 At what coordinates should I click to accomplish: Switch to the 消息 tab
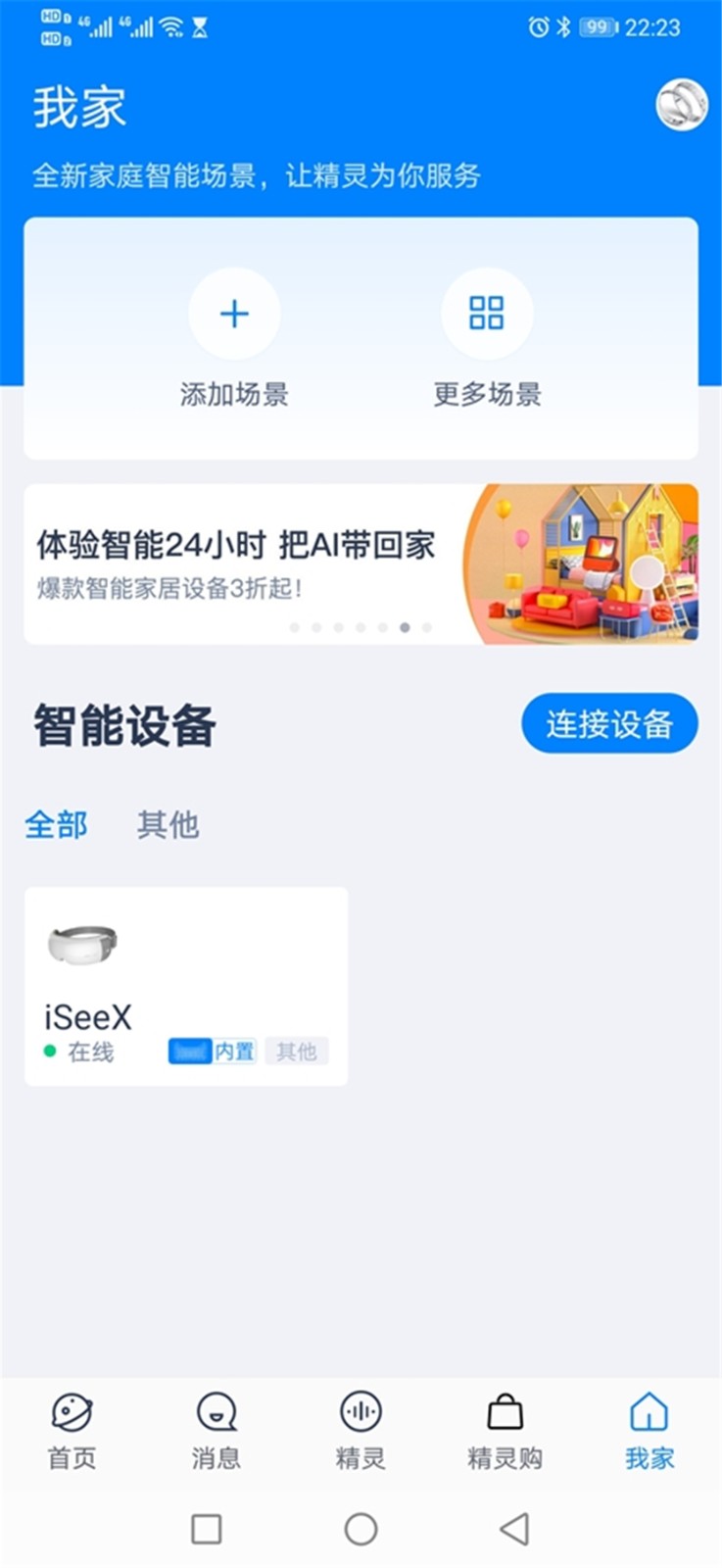216,1431
